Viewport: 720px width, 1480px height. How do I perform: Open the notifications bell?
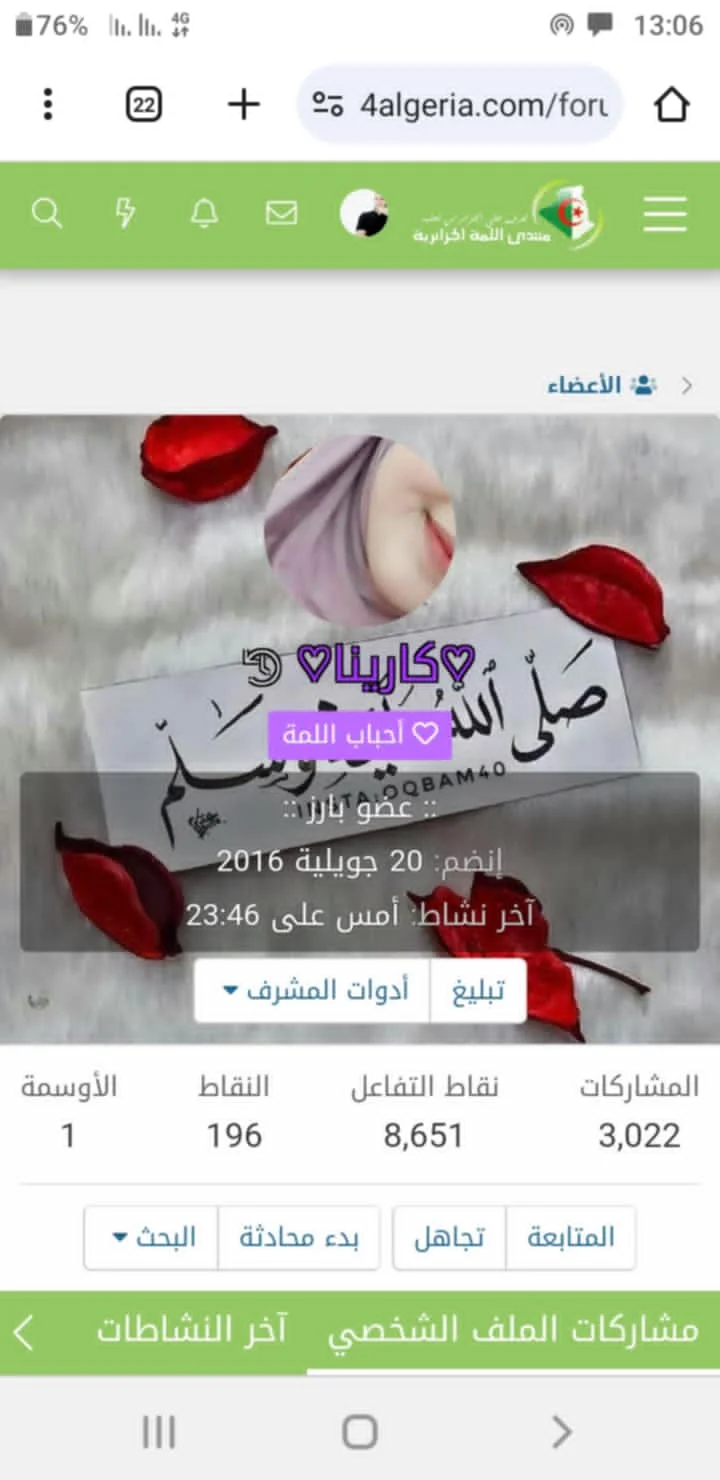point(204,213)
